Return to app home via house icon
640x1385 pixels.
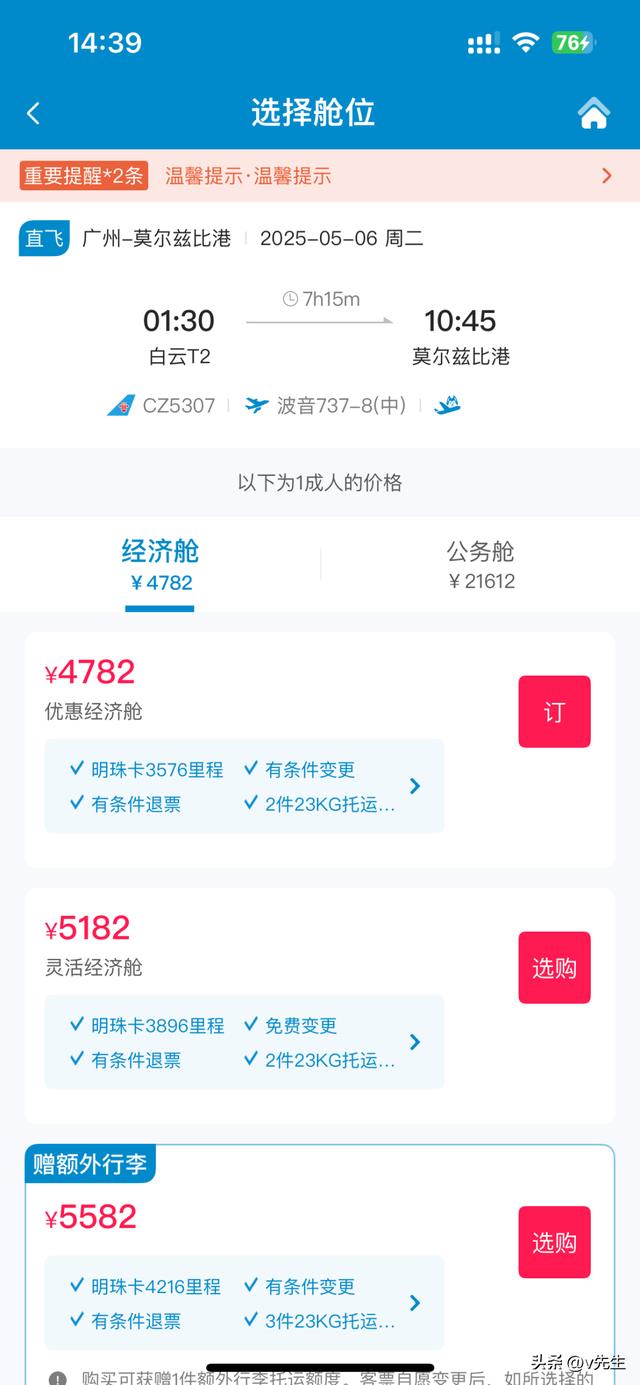(594, 113)
